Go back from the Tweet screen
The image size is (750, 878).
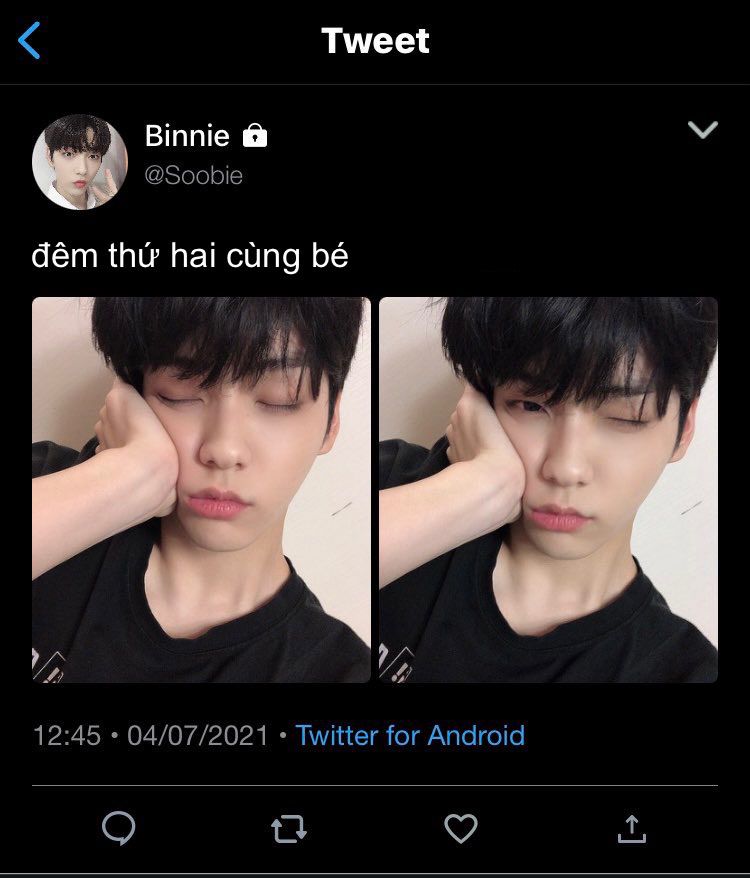coord(30,42)
